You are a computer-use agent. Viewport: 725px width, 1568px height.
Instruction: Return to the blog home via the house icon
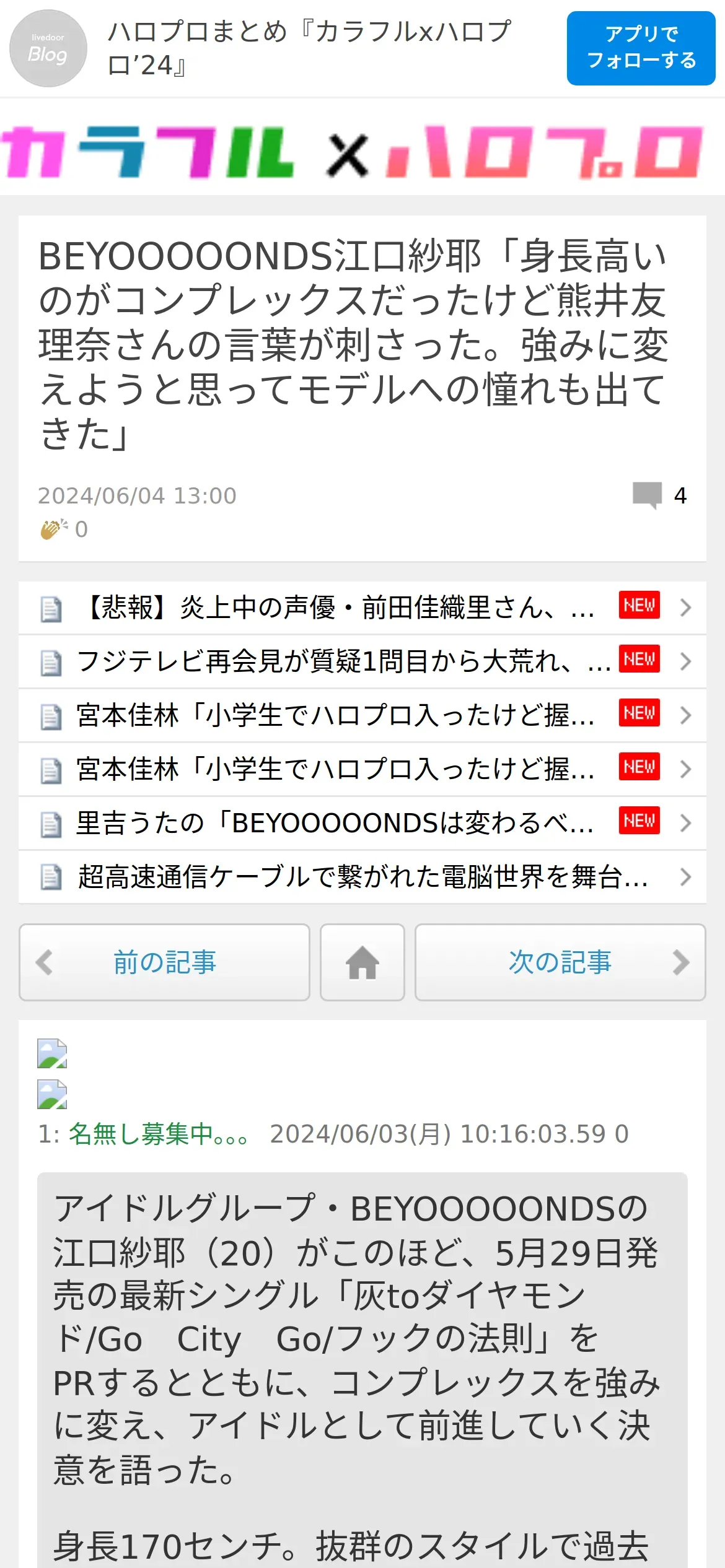point(362,962)
